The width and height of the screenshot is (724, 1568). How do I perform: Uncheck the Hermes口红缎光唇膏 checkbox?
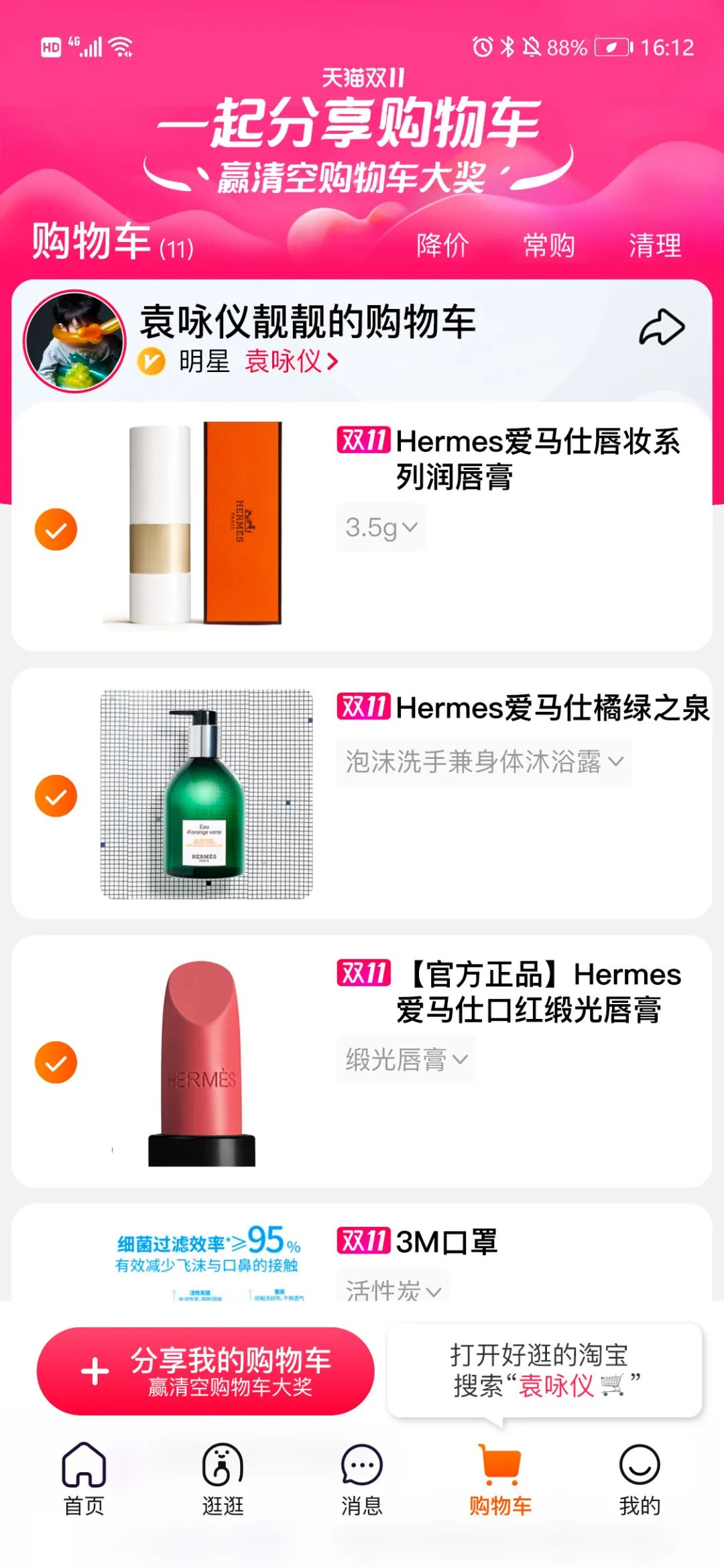pyautogui.click(x=56, y=1062)
